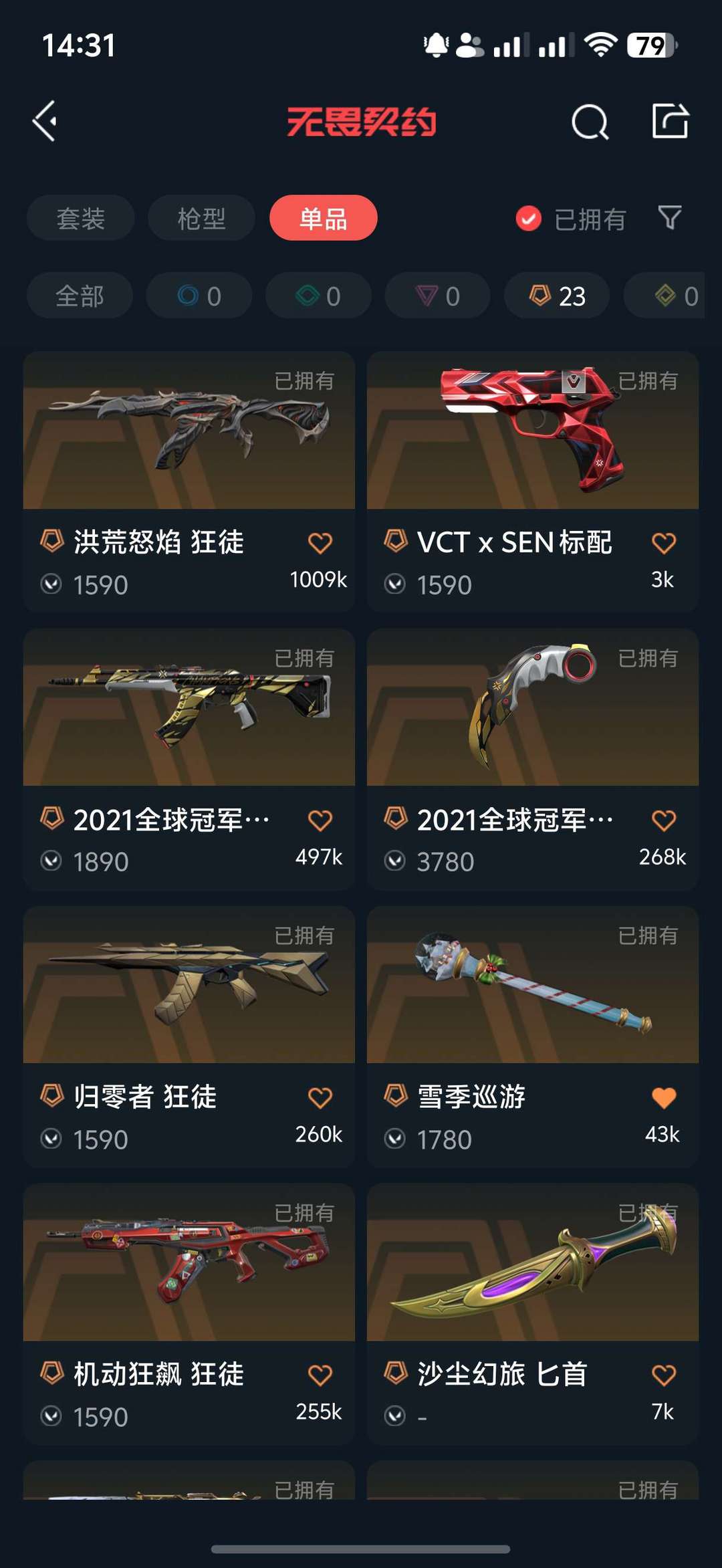
Task: Go back using the top-left arrow
Action: (45, 122)
